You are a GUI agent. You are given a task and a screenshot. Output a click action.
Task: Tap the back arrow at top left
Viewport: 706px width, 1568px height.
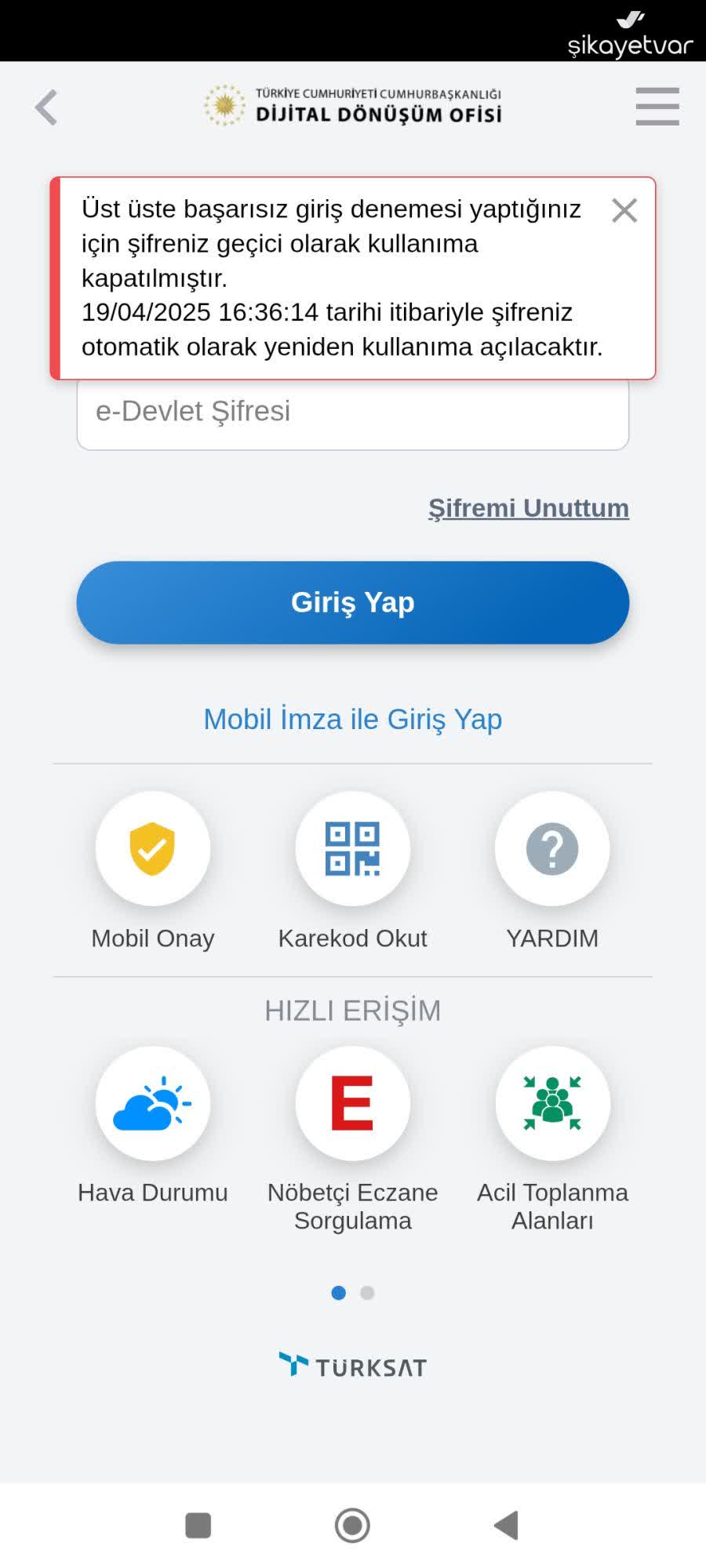pyautogui.click(x=47, y=107)
